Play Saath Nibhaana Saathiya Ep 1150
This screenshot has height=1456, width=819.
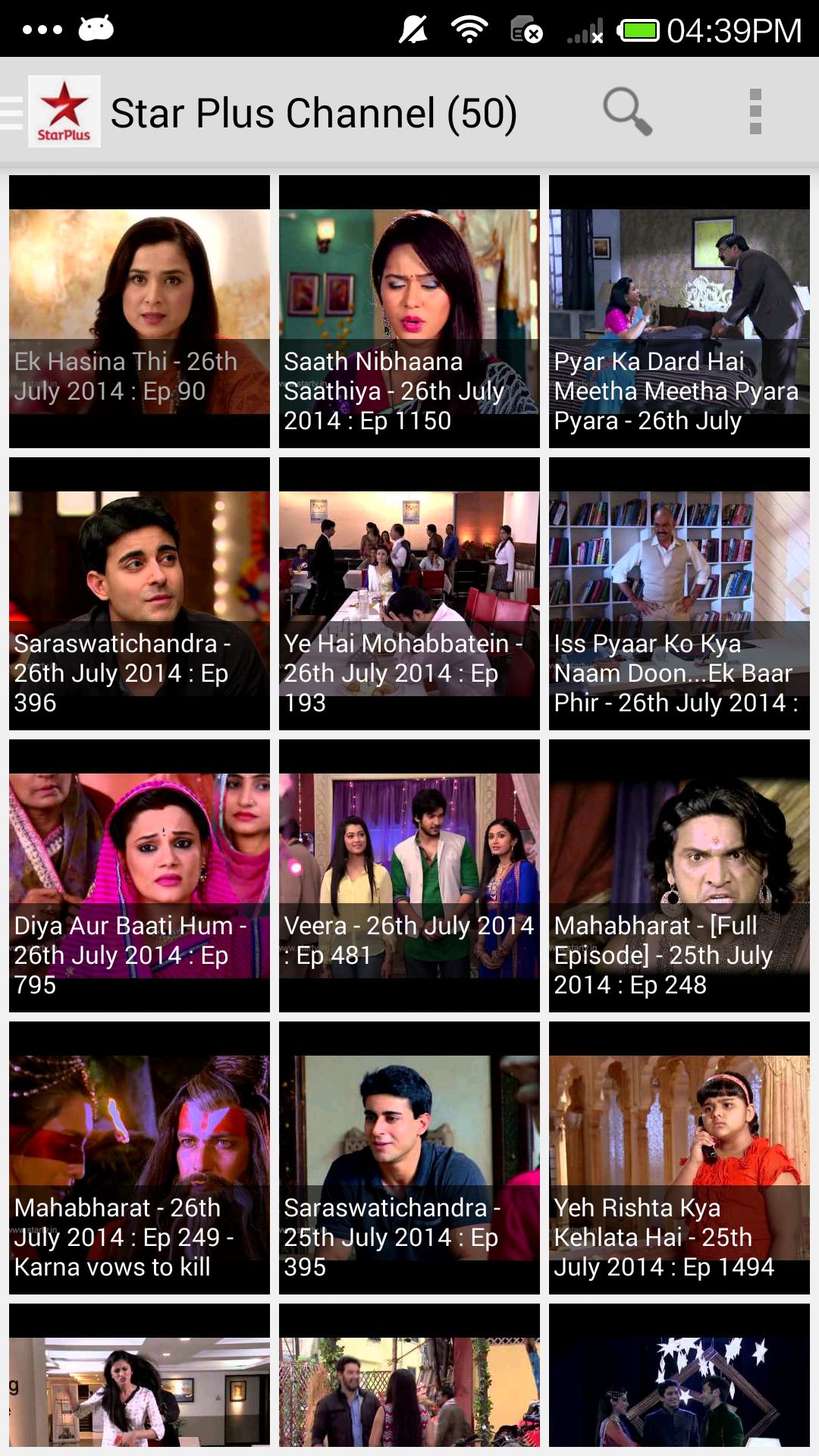tap(409, 312)
